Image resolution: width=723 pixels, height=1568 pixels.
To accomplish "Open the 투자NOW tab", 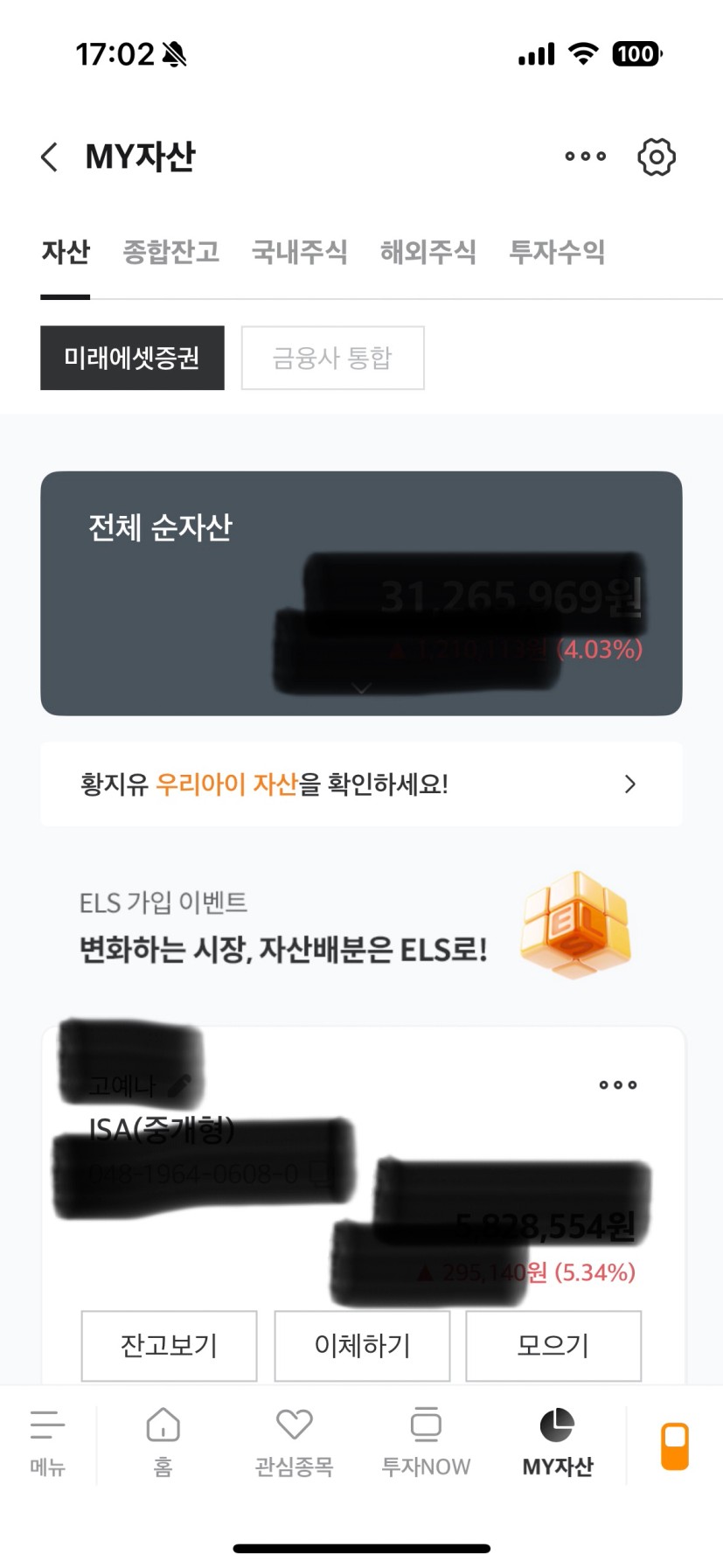I will tap(426, 1441).
